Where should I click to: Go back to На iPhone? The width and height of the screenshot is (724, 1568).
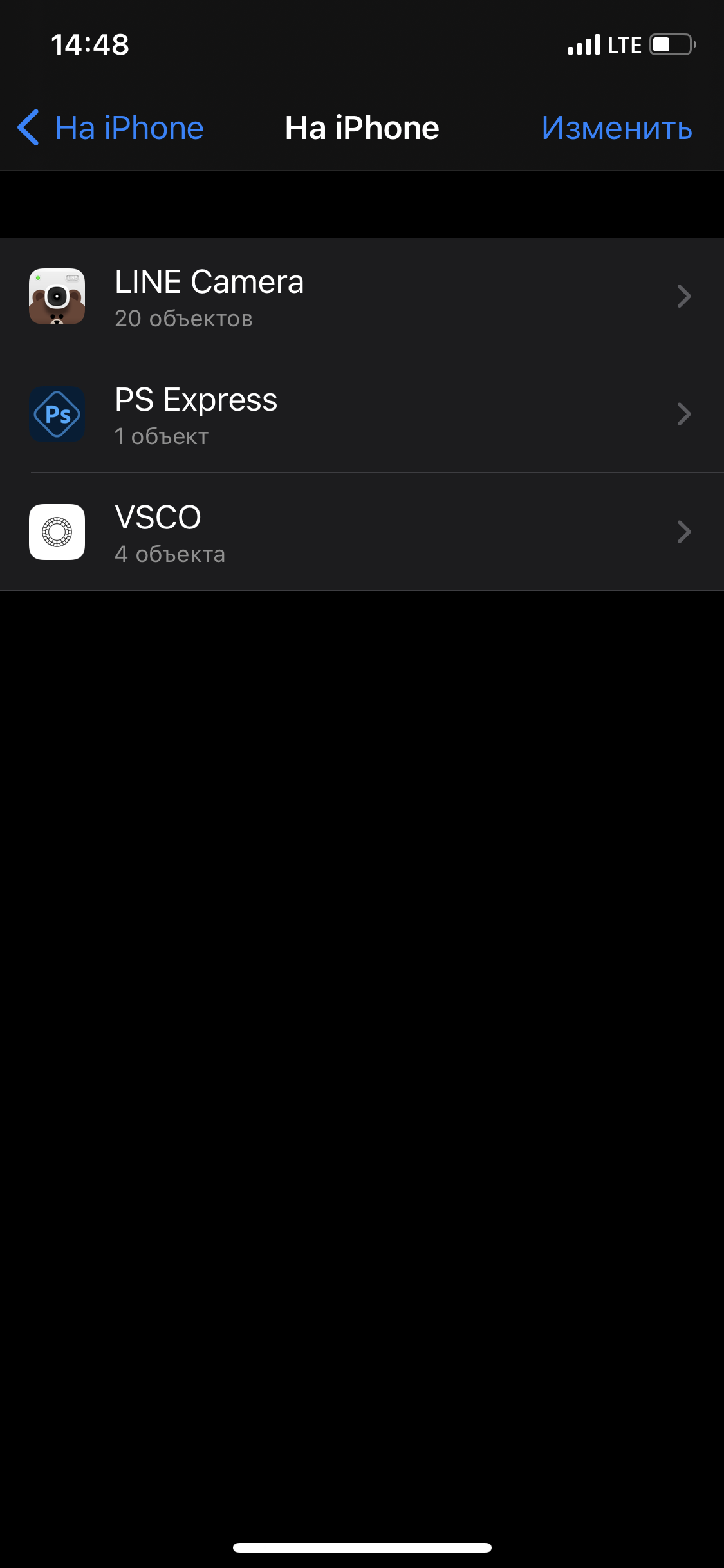[111, 128]
